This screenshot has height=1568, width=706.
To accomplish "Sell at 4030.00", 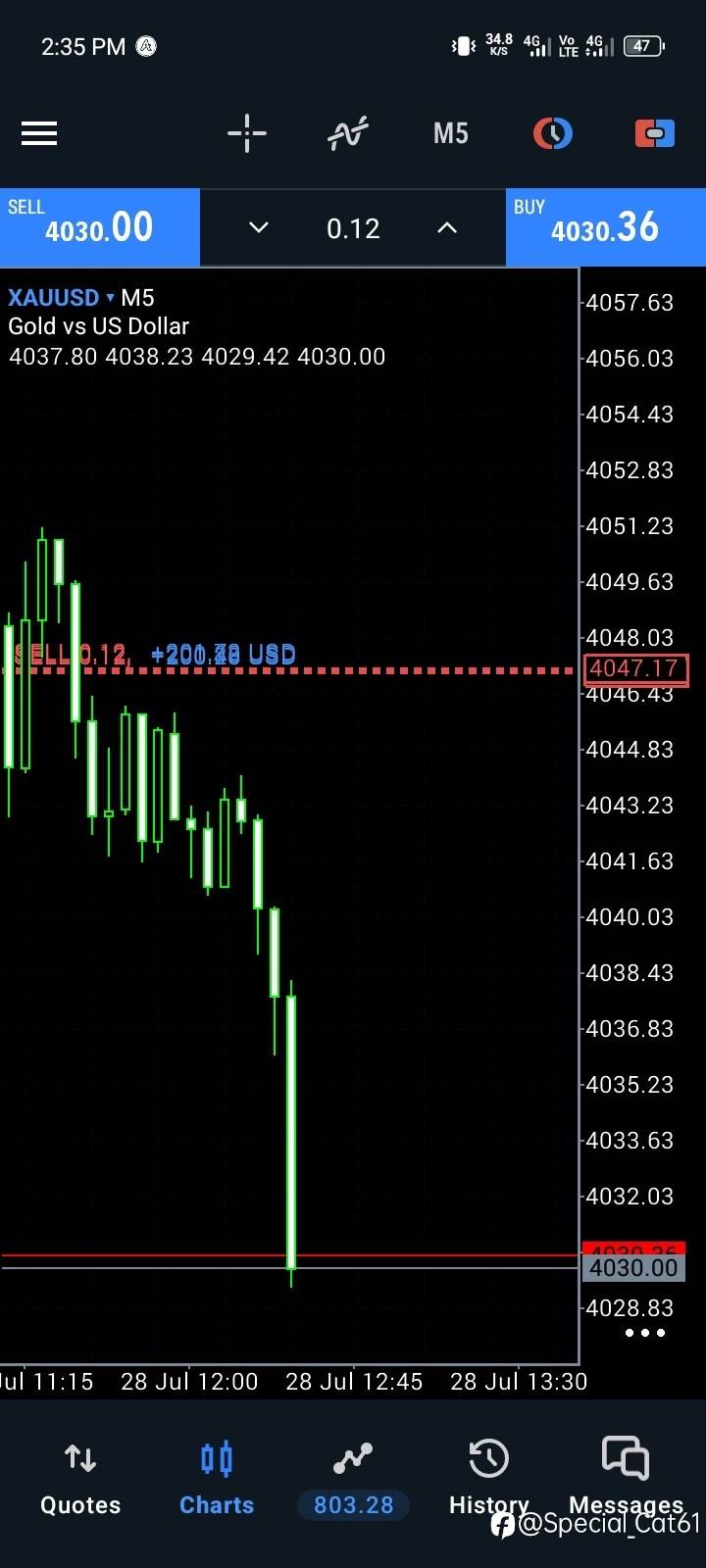I will [100, 227].
